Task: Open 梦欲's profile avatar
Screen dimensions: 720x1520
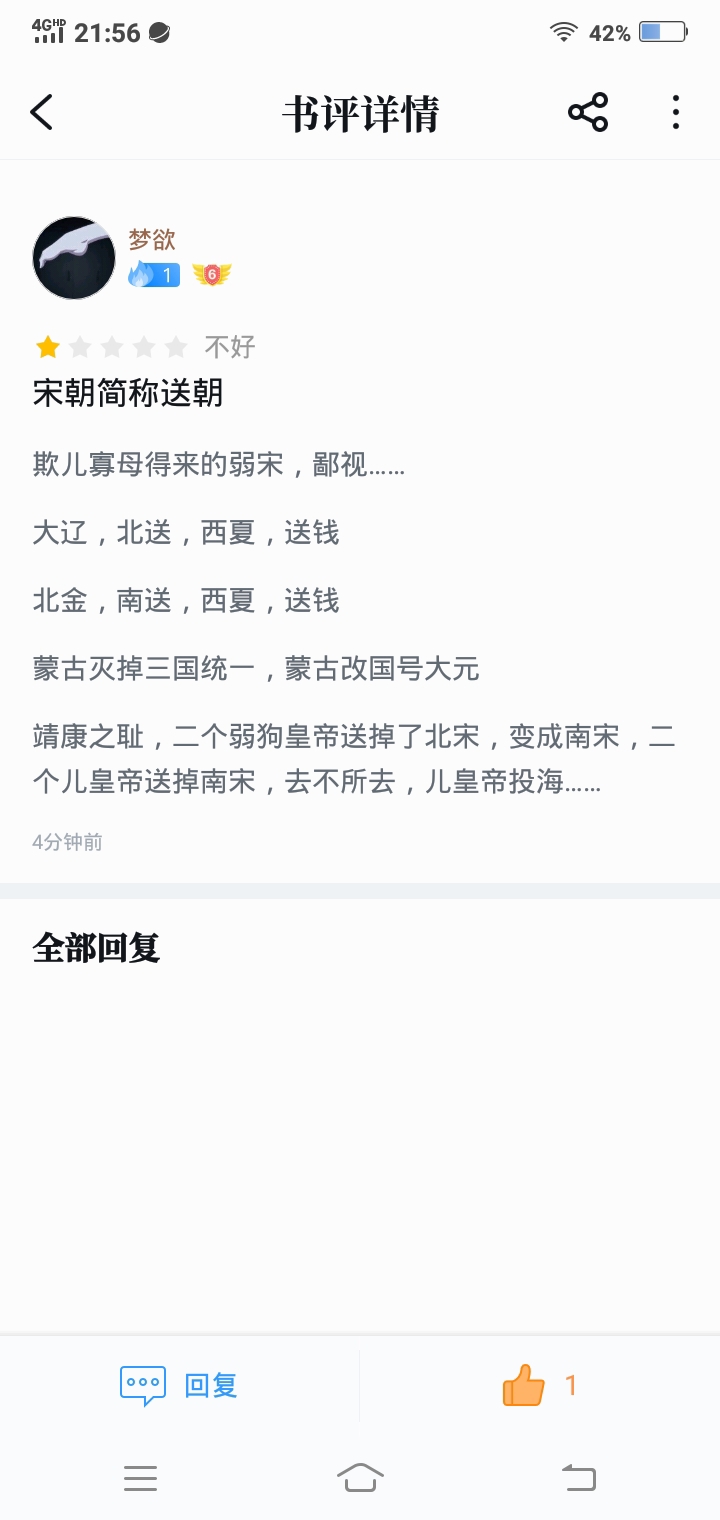Action: (74, 258)
